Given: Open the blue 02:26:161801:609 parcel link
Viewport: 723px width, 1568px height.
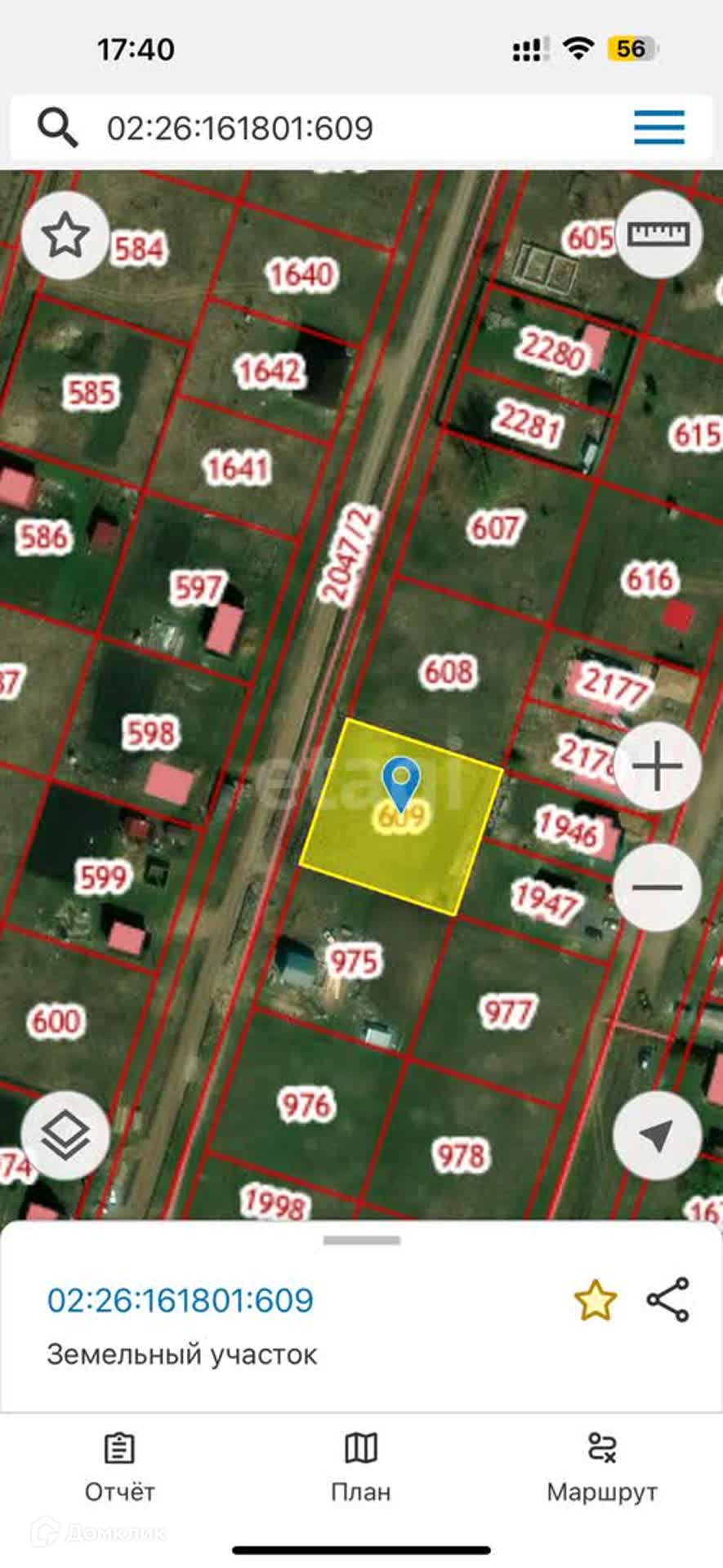Looking at the screenshot, I should pos(181,1301).
